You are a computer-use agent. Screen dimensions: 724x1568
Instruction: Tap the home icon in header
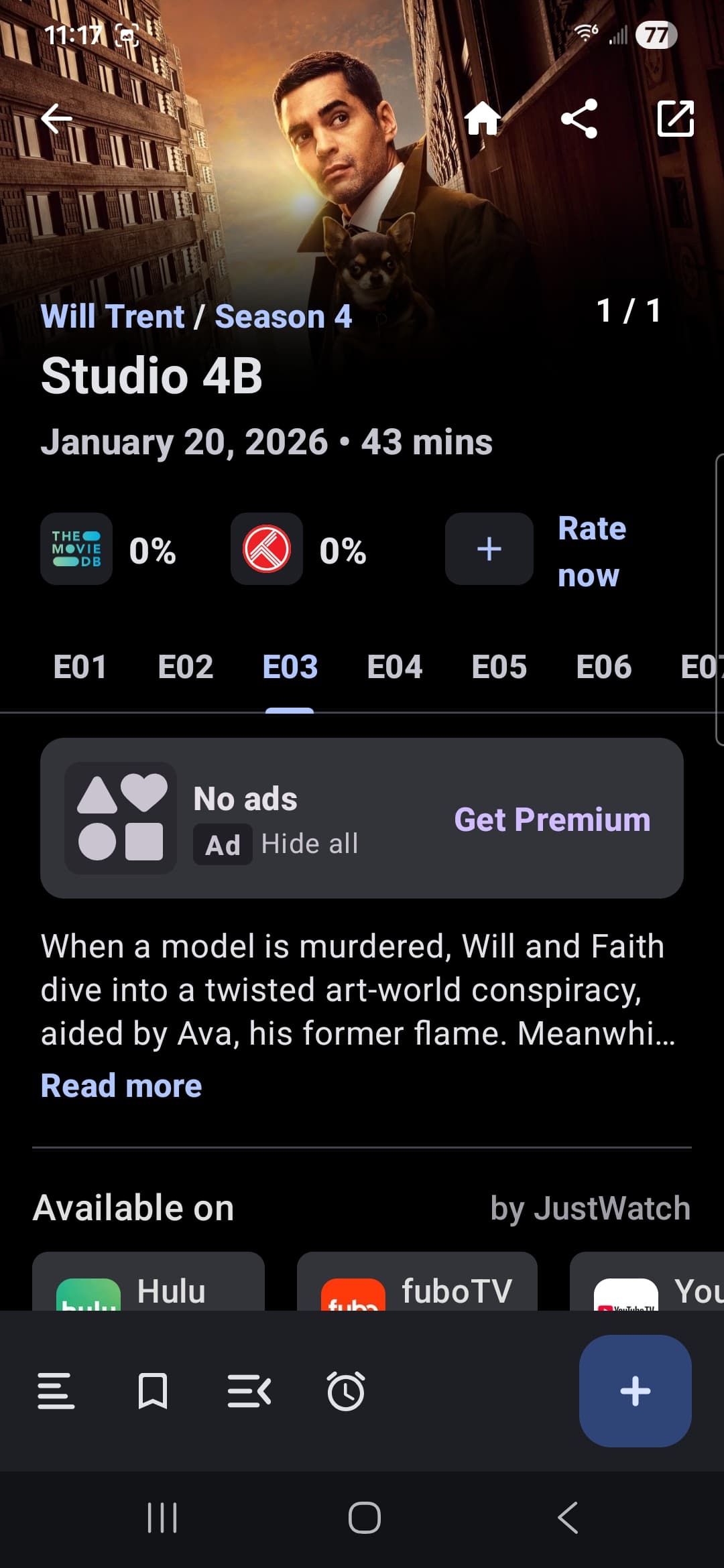[483, 119]
